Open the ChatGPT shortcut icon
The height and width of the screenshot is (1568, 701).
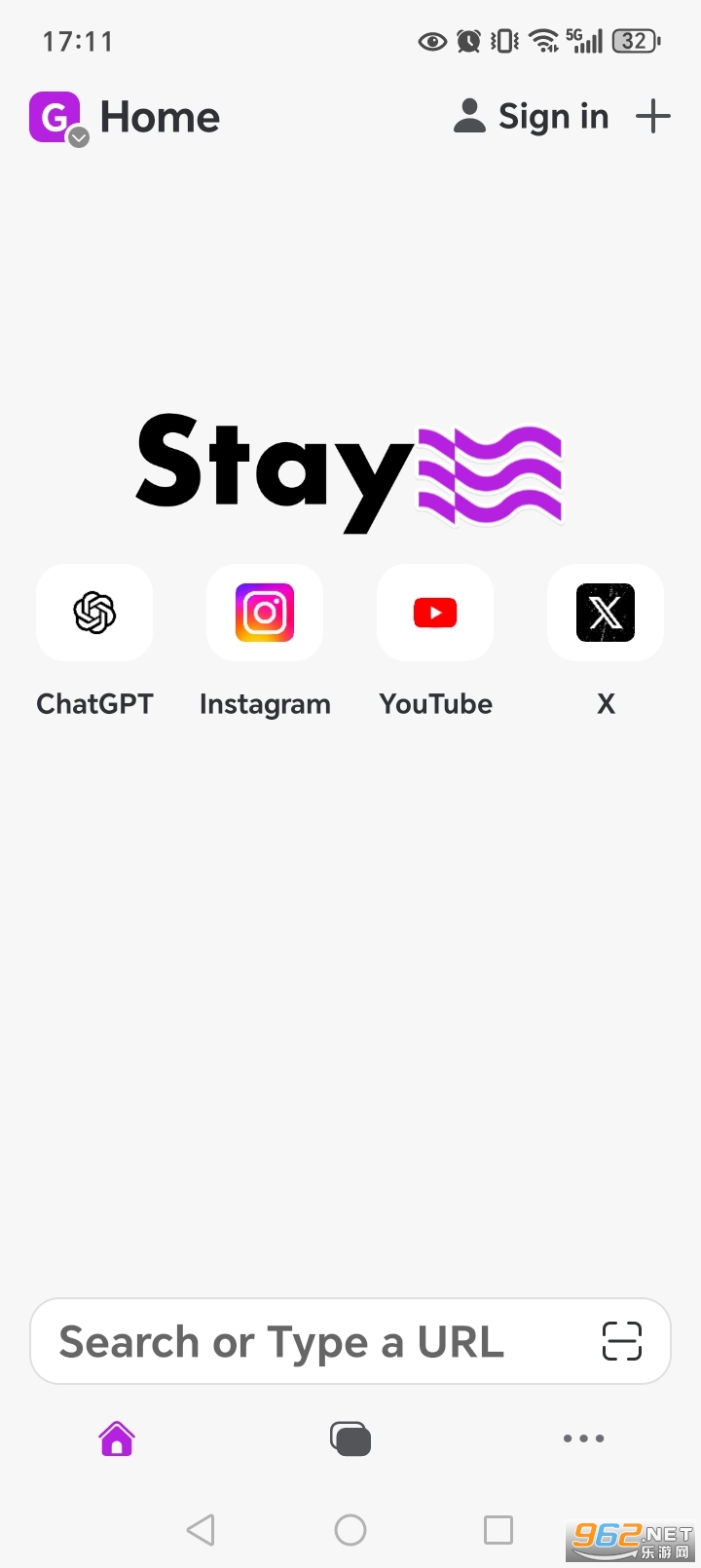pyautogui.click(x=94, y=613)
